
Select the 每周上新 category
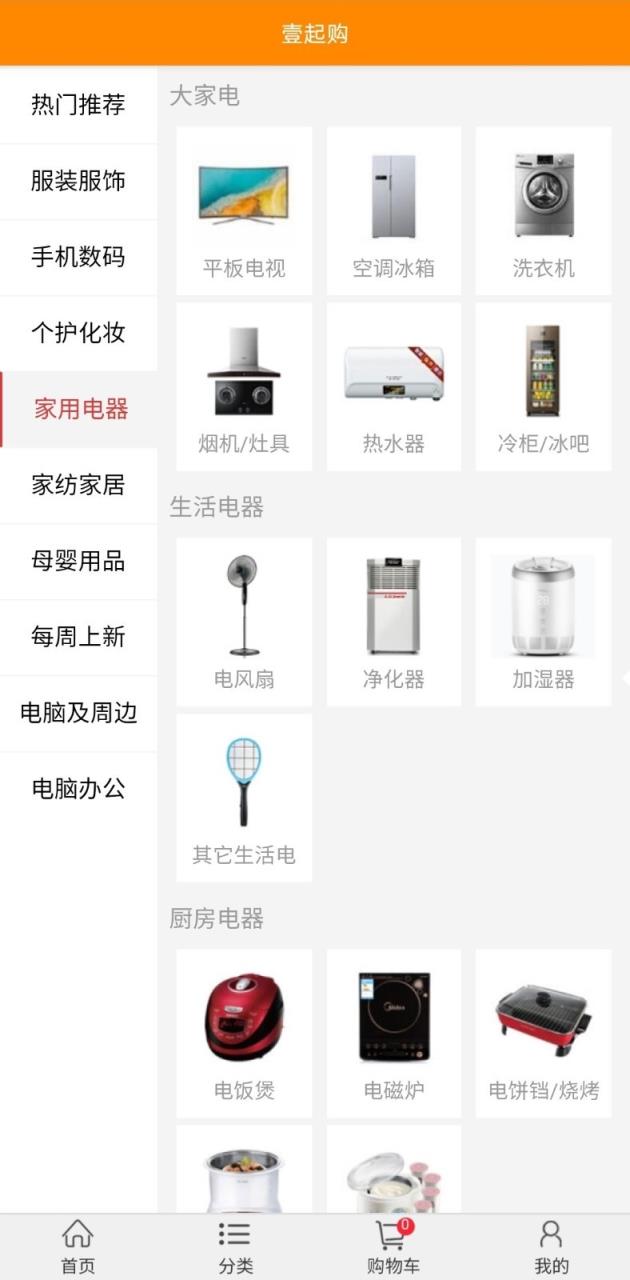(x=78, y=637)
